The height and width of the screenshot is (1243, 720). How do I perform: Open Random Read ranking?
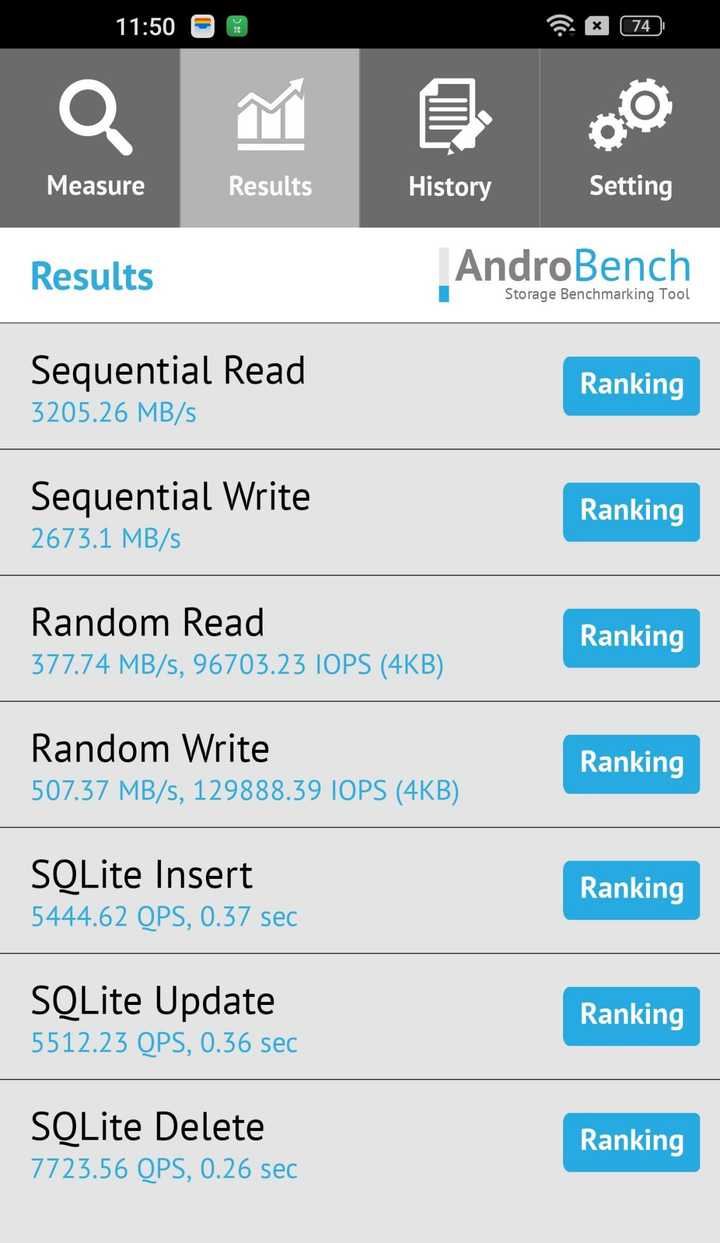pyautogui.click(x=631, y=637)
